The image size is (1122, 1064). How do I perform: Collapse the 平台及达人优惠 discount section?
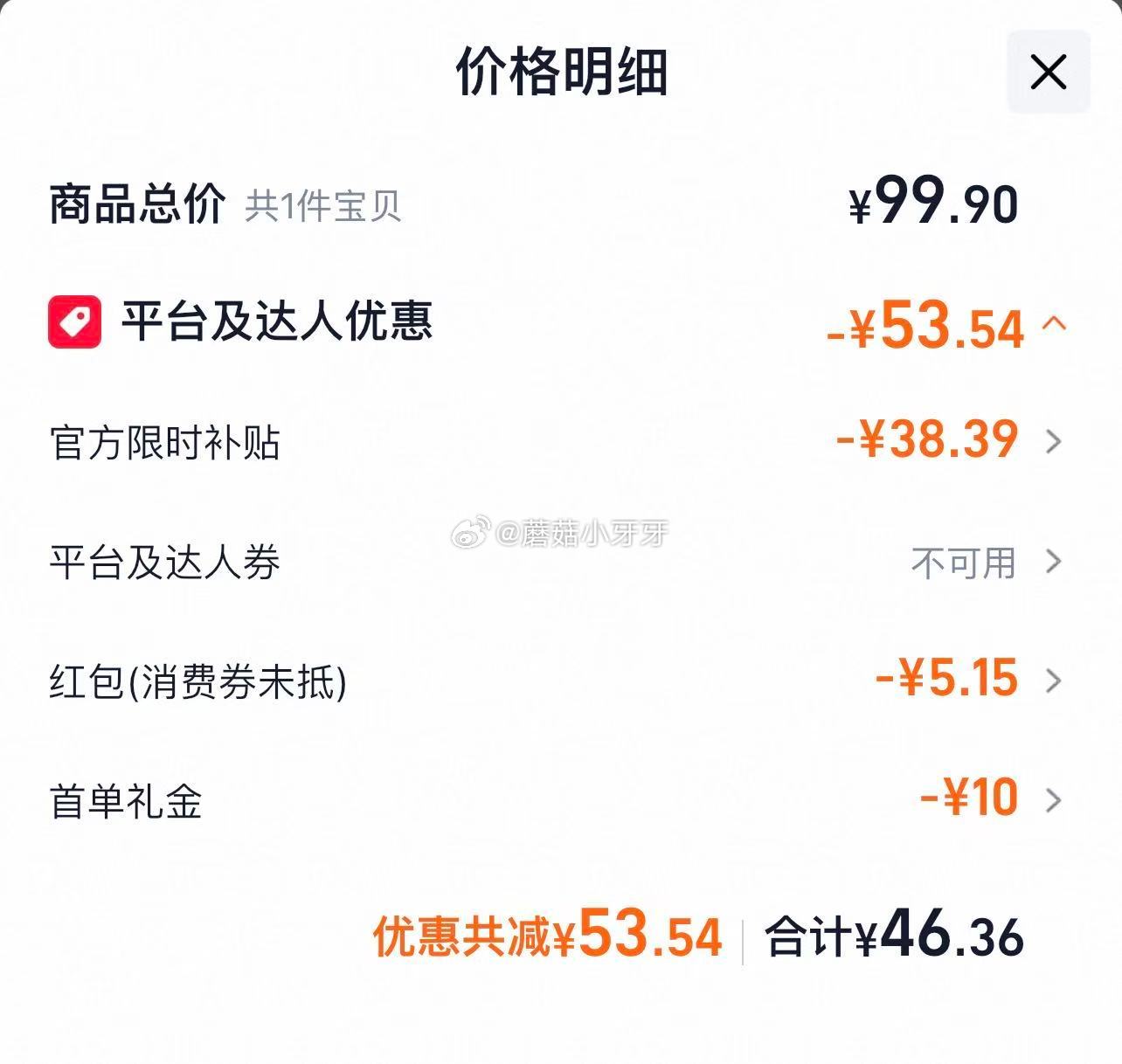1054,324
